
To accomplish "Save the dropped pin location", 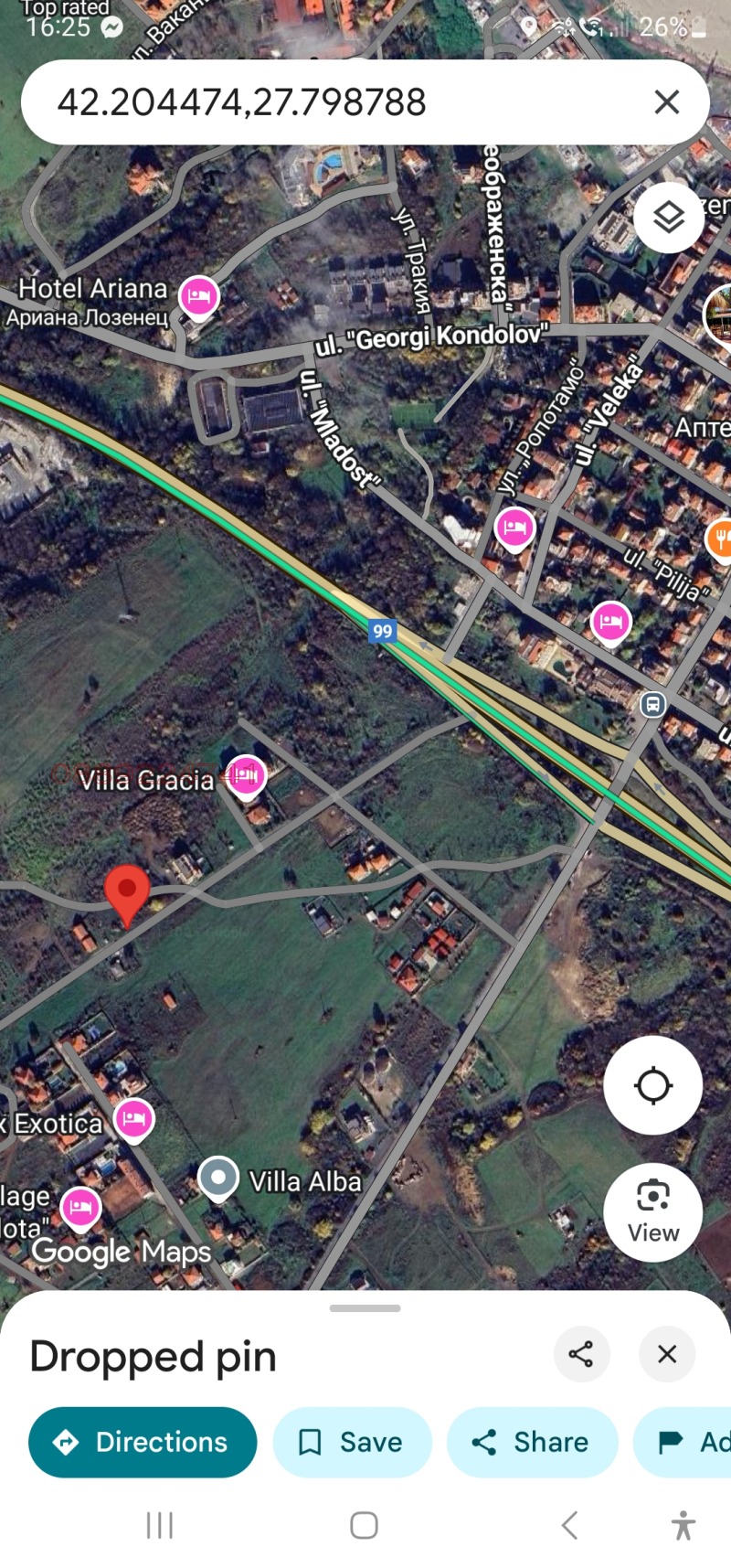I will (x=352, y=1442).
